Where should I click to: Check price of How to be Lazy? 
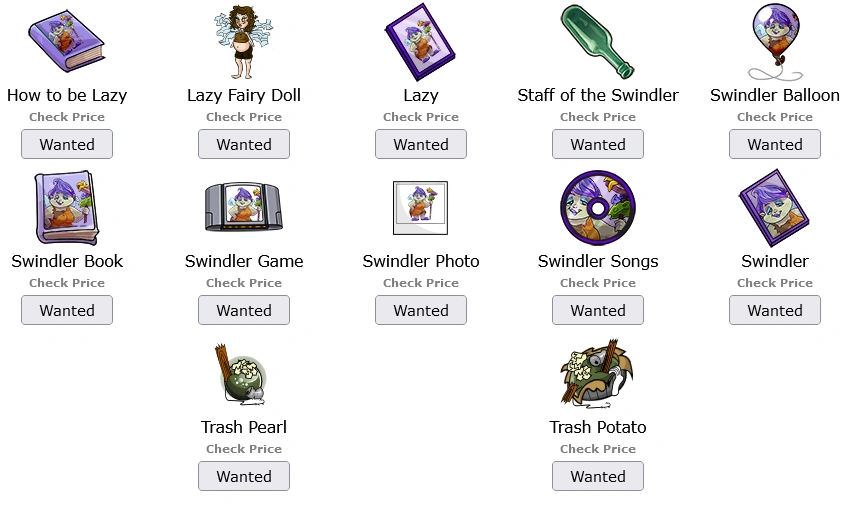67,117
